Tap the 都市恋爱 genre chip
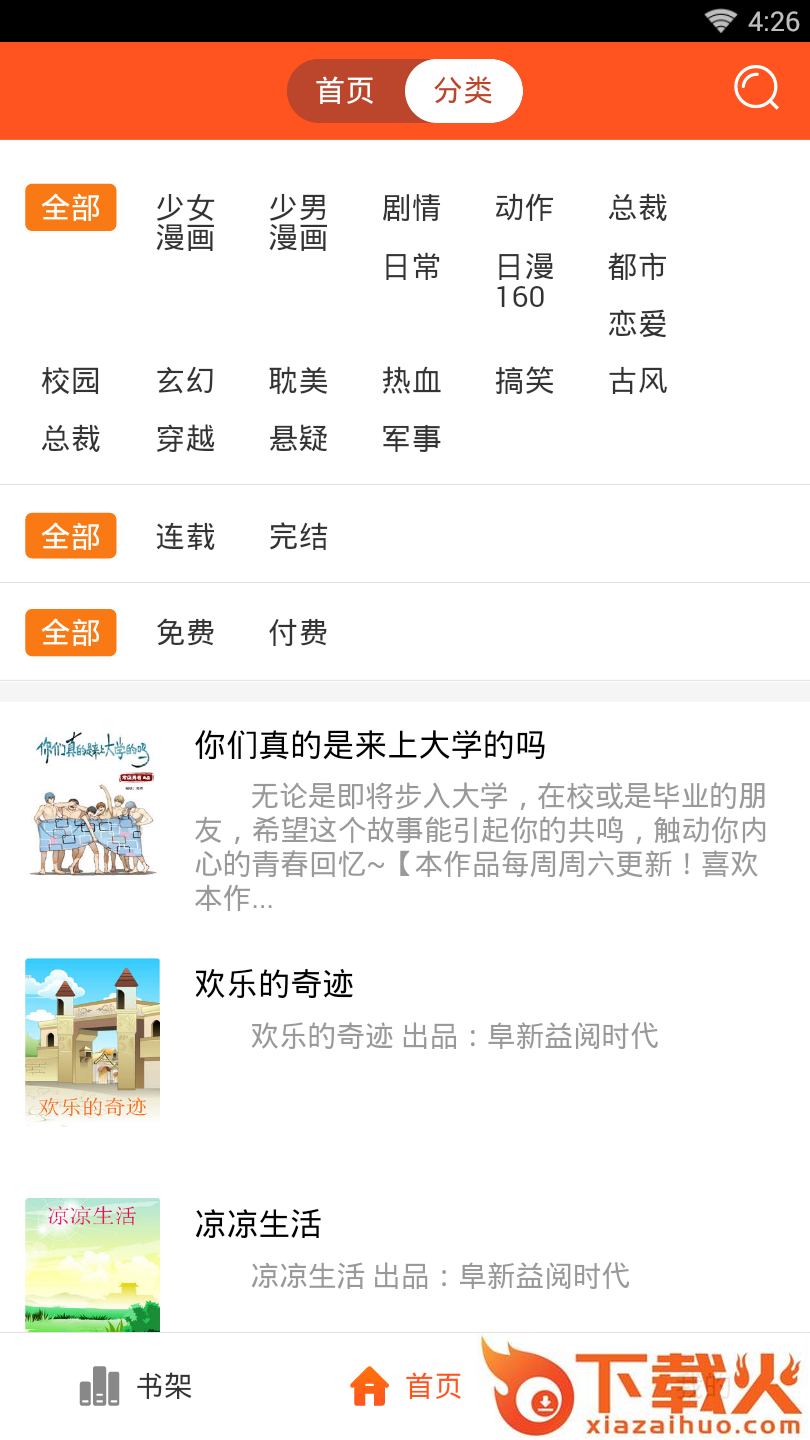The height and width of the screenshot is (1440, 810). (x=637, y=295)
